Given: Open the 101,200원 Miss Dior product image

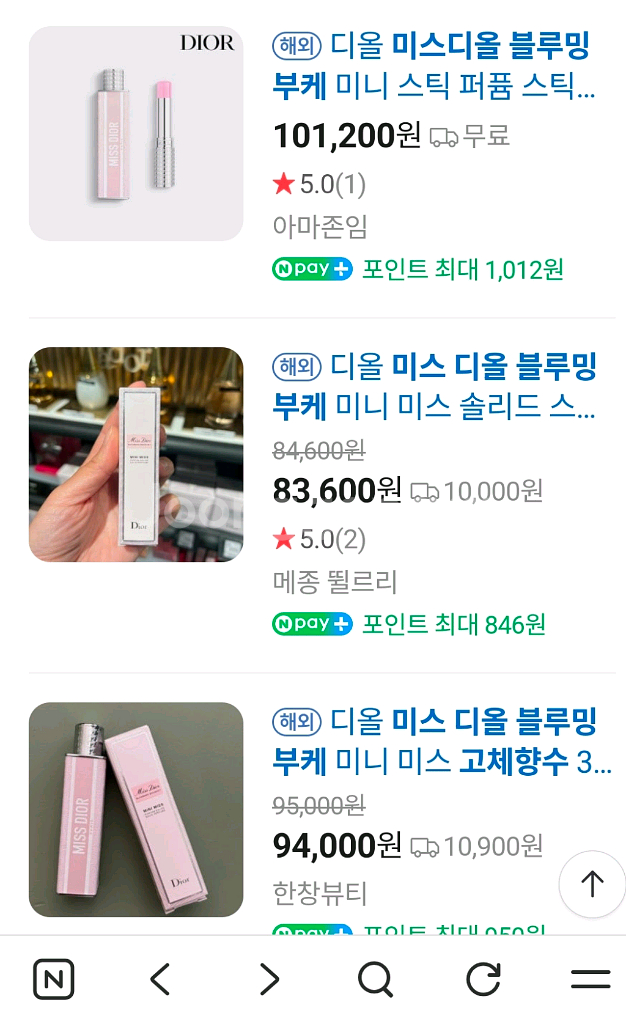Looking at the screenshot, I should [x=136, y=134].
